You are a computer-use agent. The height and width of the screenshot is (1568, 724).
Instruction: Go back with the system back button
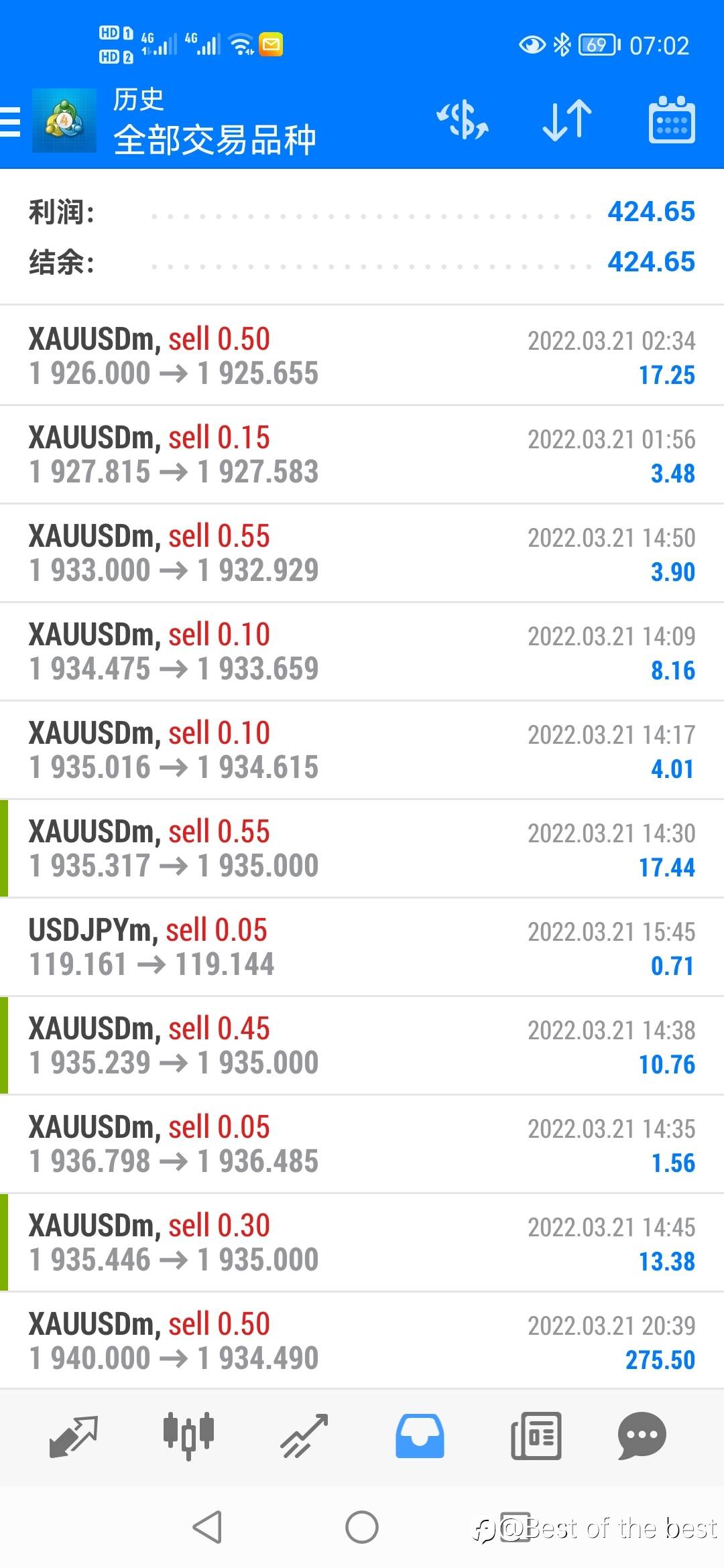[207, 1527]
